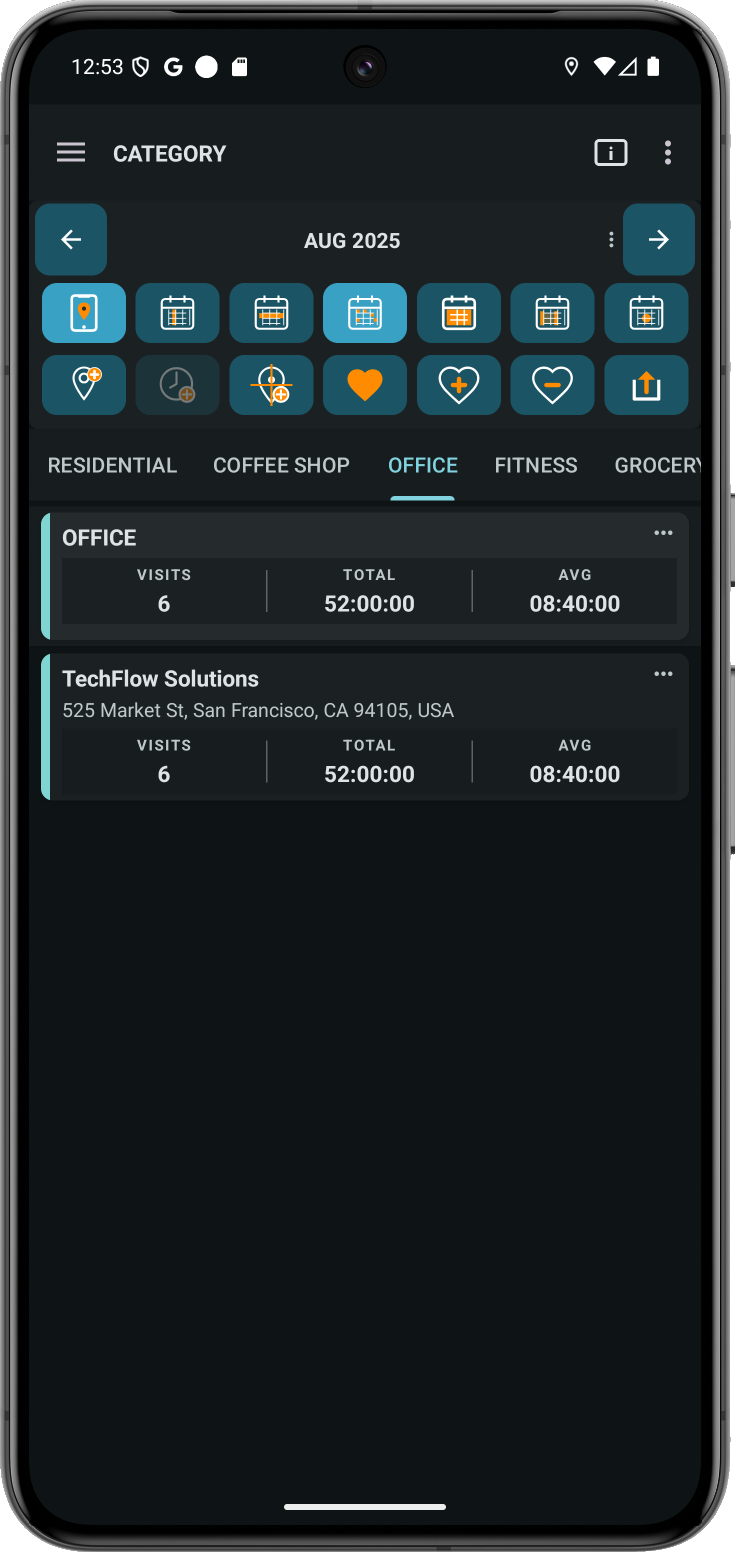Remove from favorites with heart-minus icon

[x=552, y=385]
